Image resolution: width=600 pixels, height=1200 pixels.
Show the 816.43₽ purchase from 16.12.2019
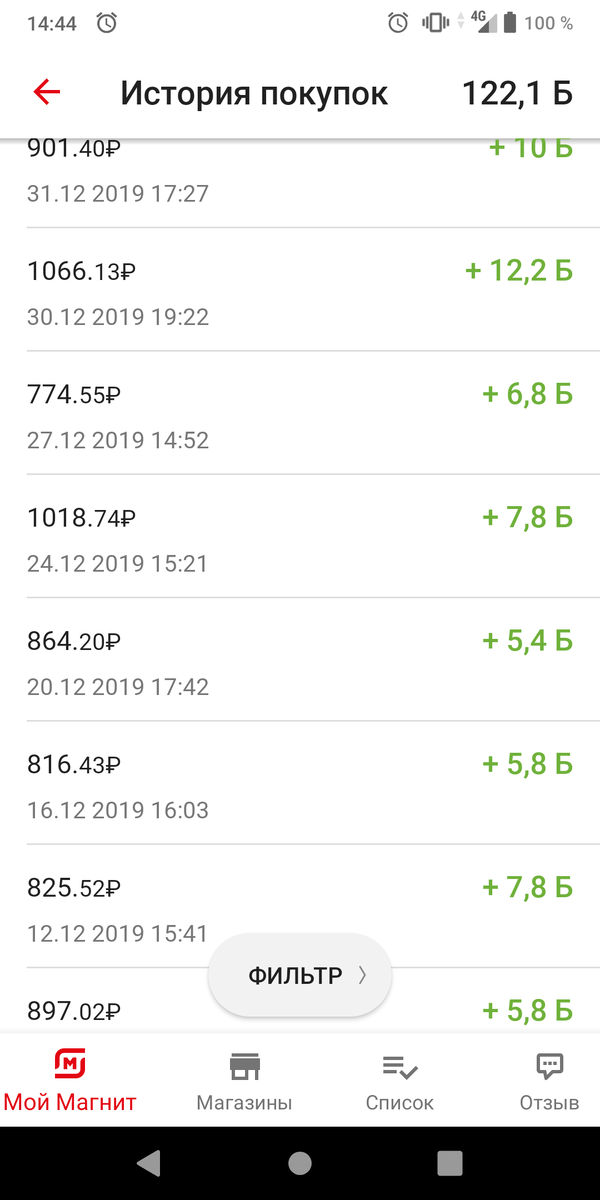tap(300, 783)
